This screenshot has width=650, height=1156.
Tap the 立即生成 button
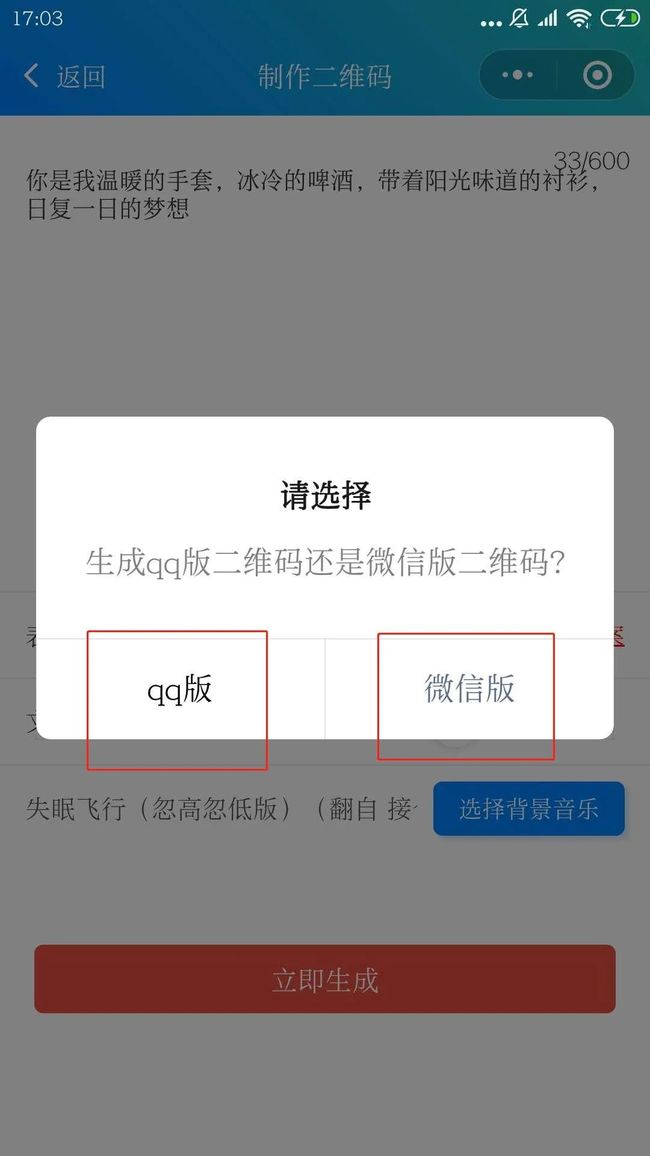coord(325,979)
